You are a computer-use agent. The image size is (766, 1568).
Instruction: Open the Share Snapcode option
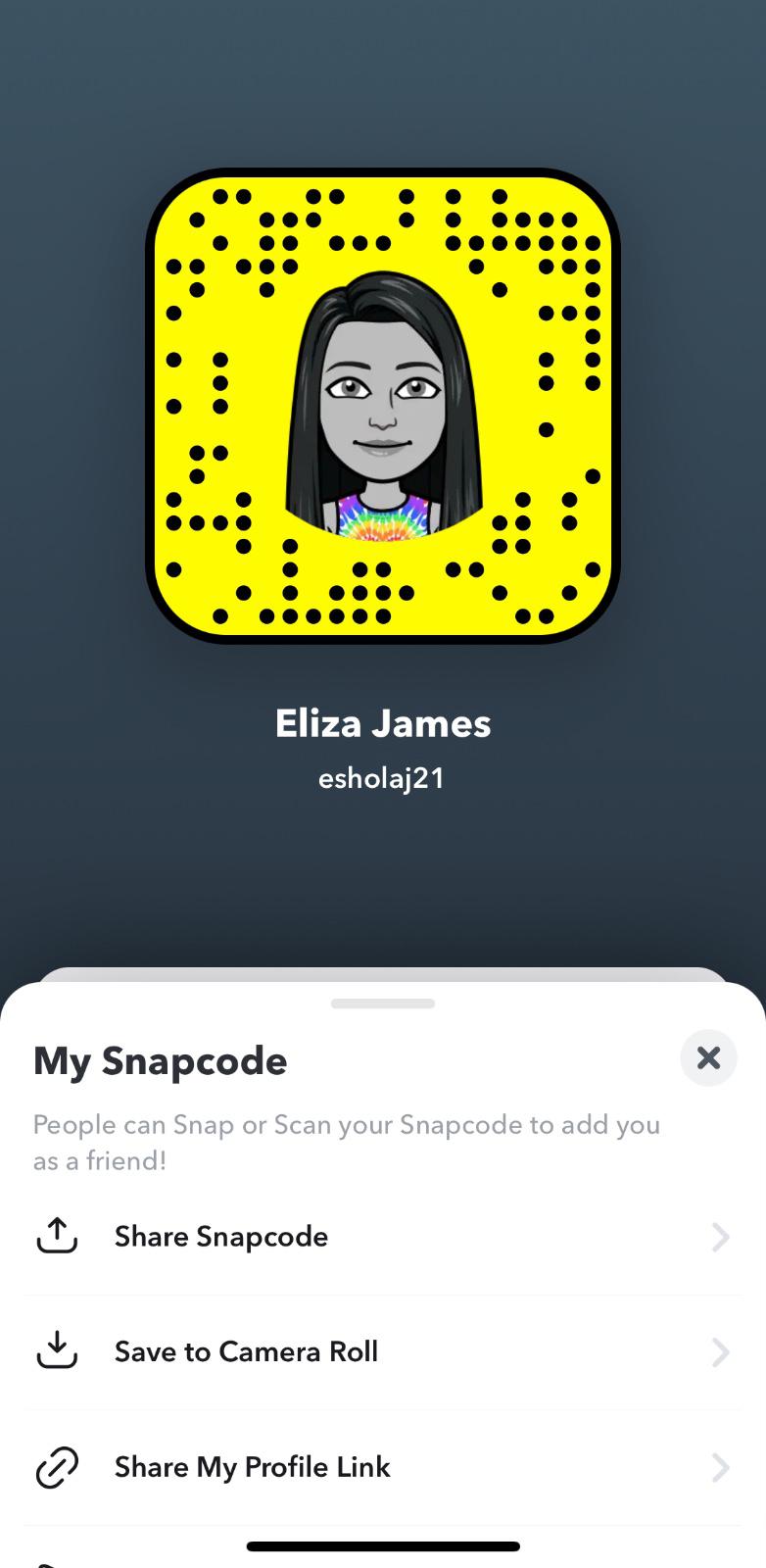(x=382, y=1237)
